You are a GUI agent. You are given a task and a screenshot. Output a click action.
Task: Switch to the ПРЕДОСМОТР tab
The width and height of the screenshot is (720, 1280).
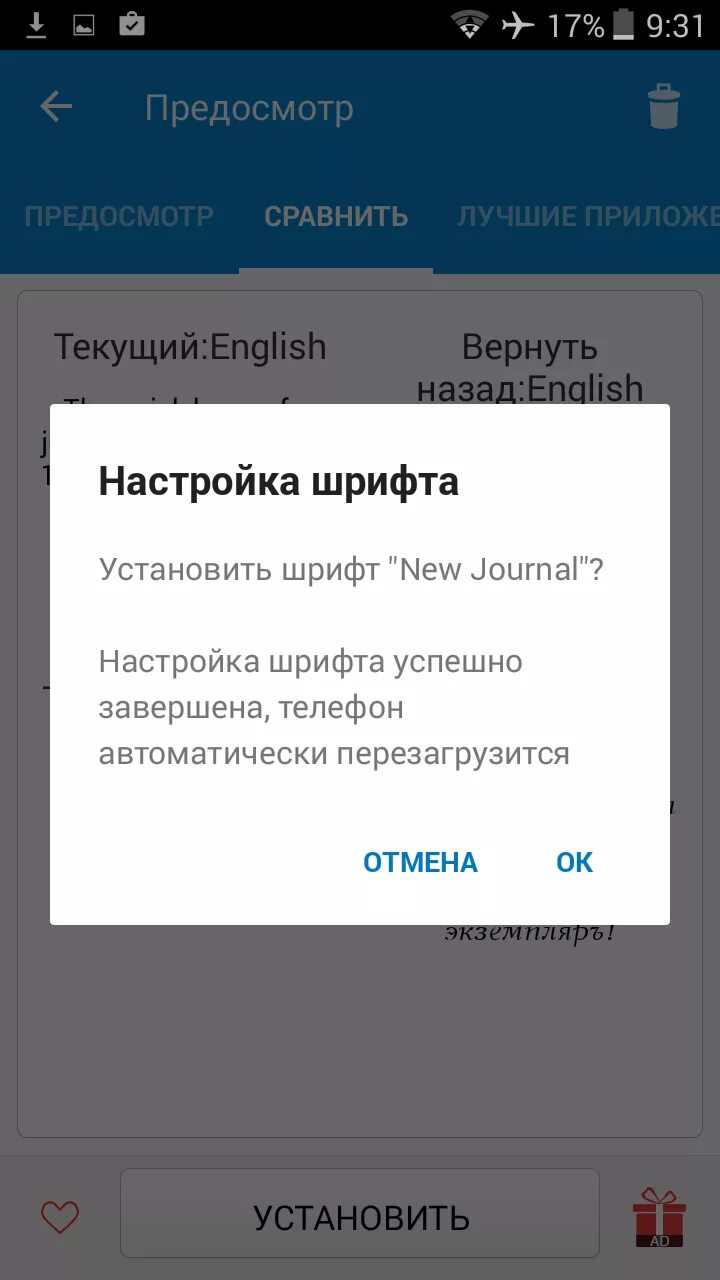pyautogui.click(x=119, y=217)
